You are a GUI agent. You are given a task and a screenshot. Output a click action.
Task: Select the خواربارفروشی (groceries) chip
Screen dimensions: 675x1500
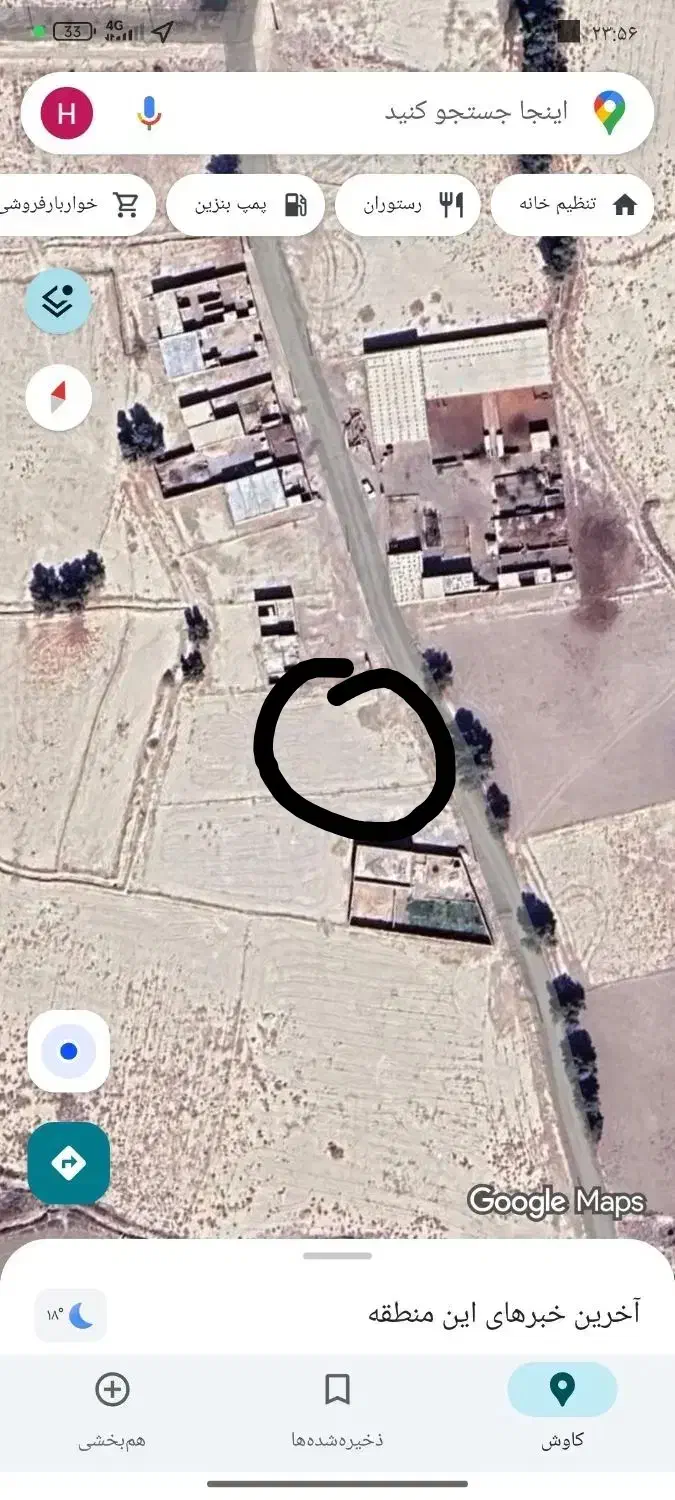click(75, 205)
